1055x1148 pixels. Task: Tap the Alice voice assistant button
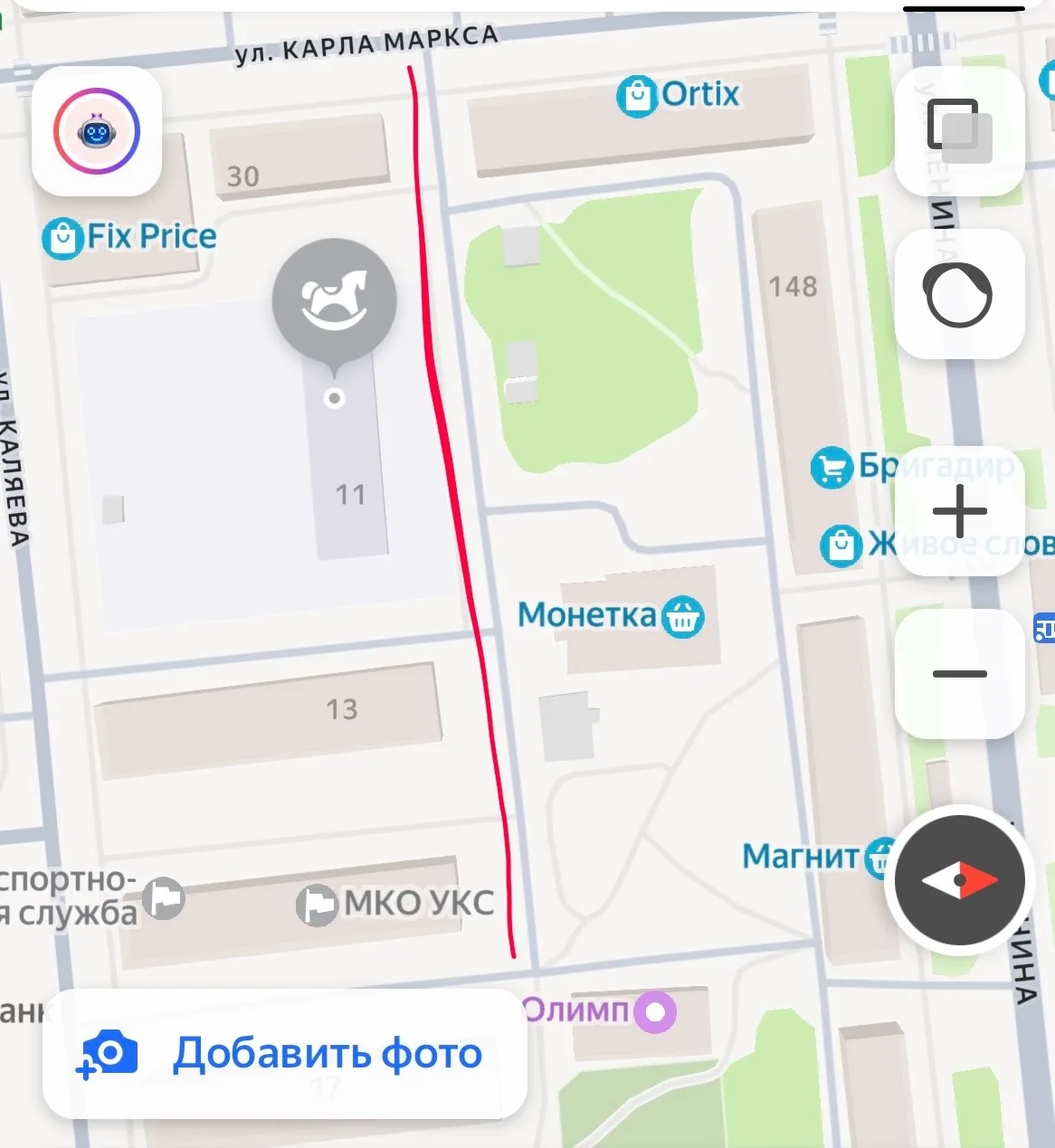pos(958,294)
